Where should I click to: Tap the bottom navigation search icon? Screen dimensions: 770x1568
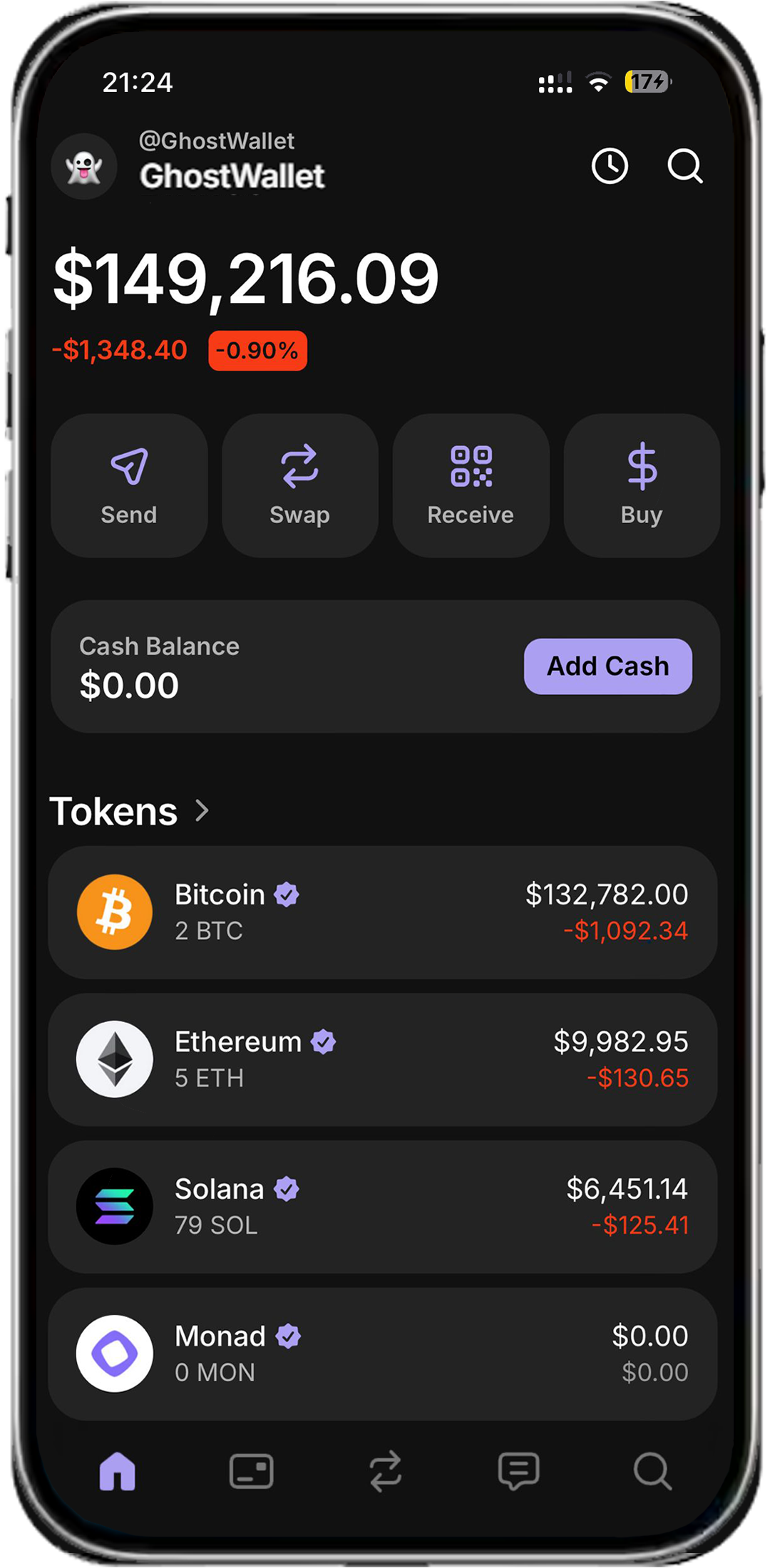pyautogui.click(x=652, y=1470)
